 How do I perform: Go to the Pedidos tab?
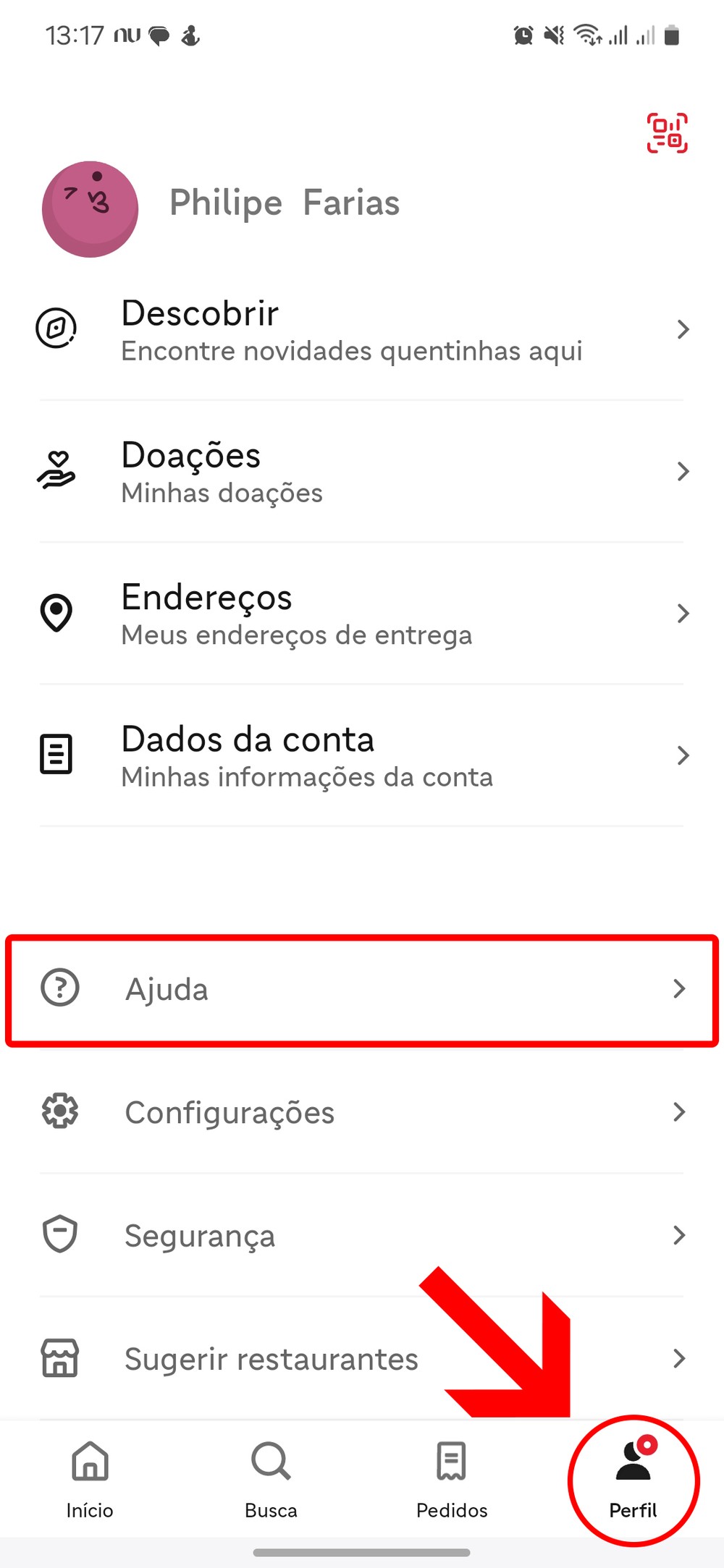(452, 1480)
